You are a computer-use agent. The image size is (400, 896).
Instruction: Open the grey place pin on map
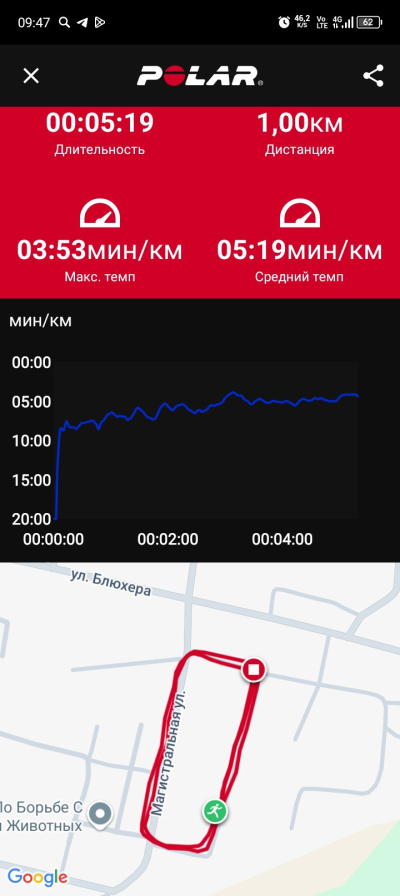point(101,814)
